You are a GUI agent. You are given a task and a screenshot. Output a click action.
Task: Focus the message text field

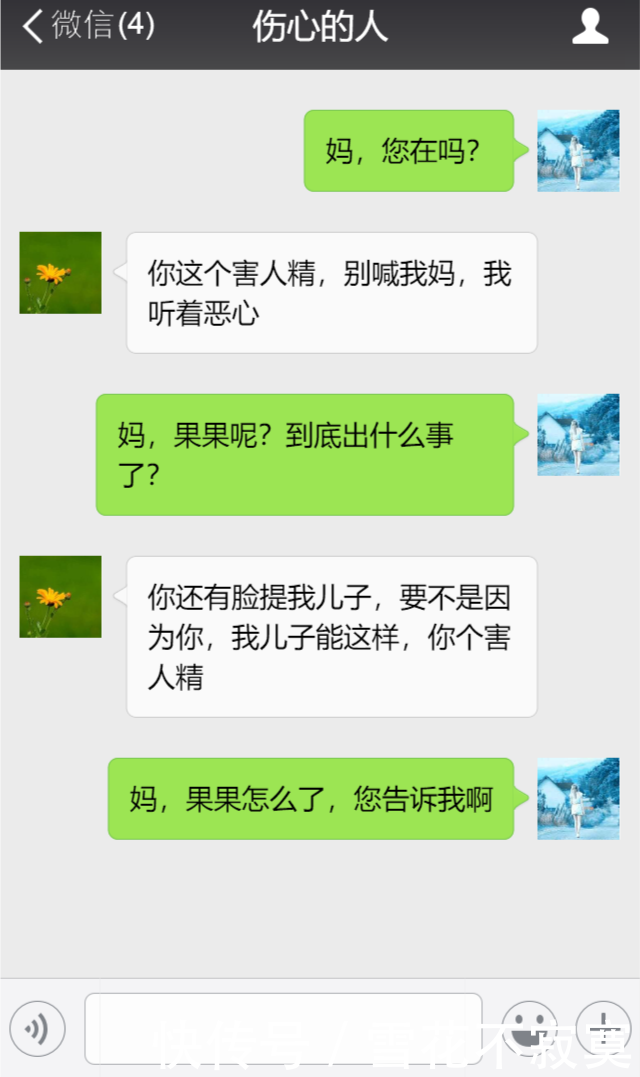click(x=283, y=1028)
